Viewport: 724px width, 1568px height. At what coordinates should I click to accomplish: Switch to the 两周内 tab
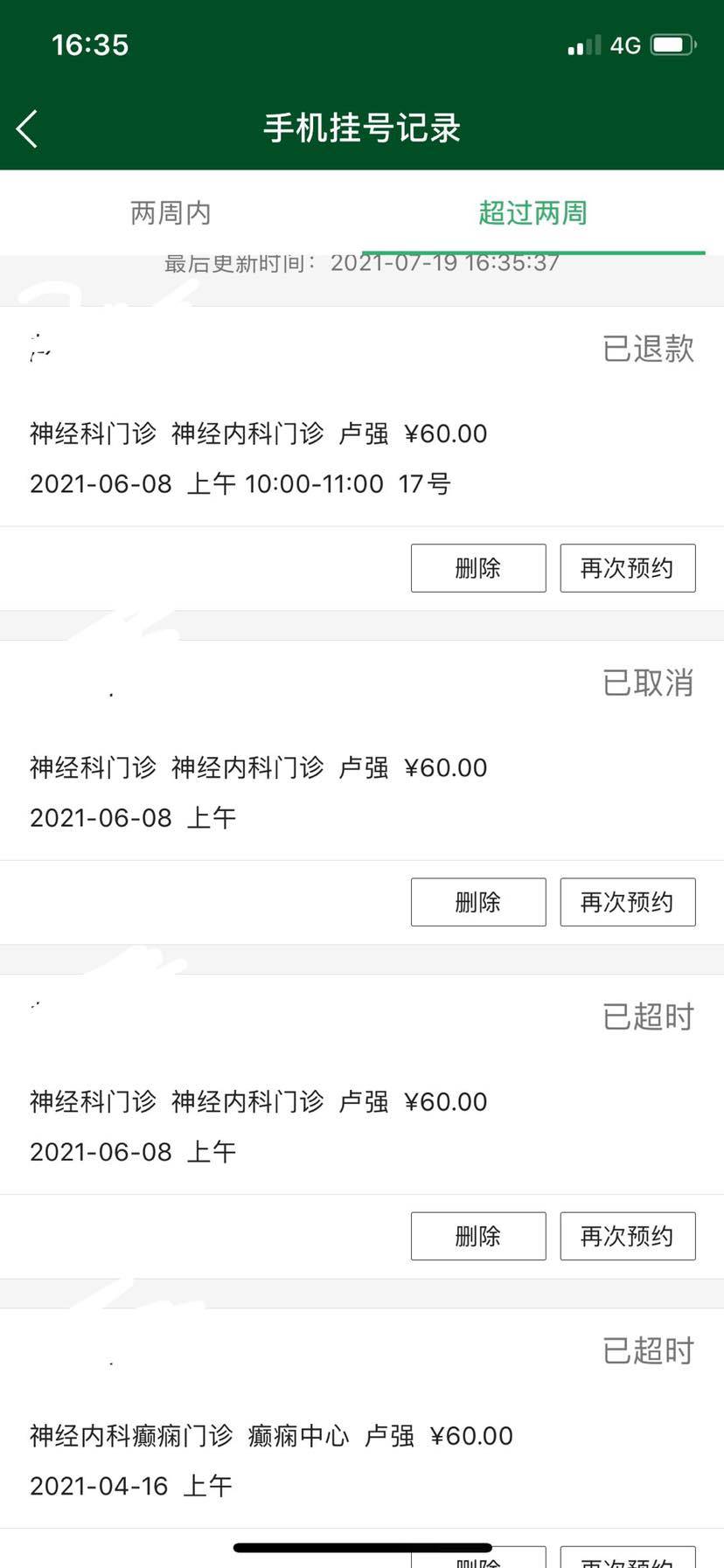click(x=171, y=213)
